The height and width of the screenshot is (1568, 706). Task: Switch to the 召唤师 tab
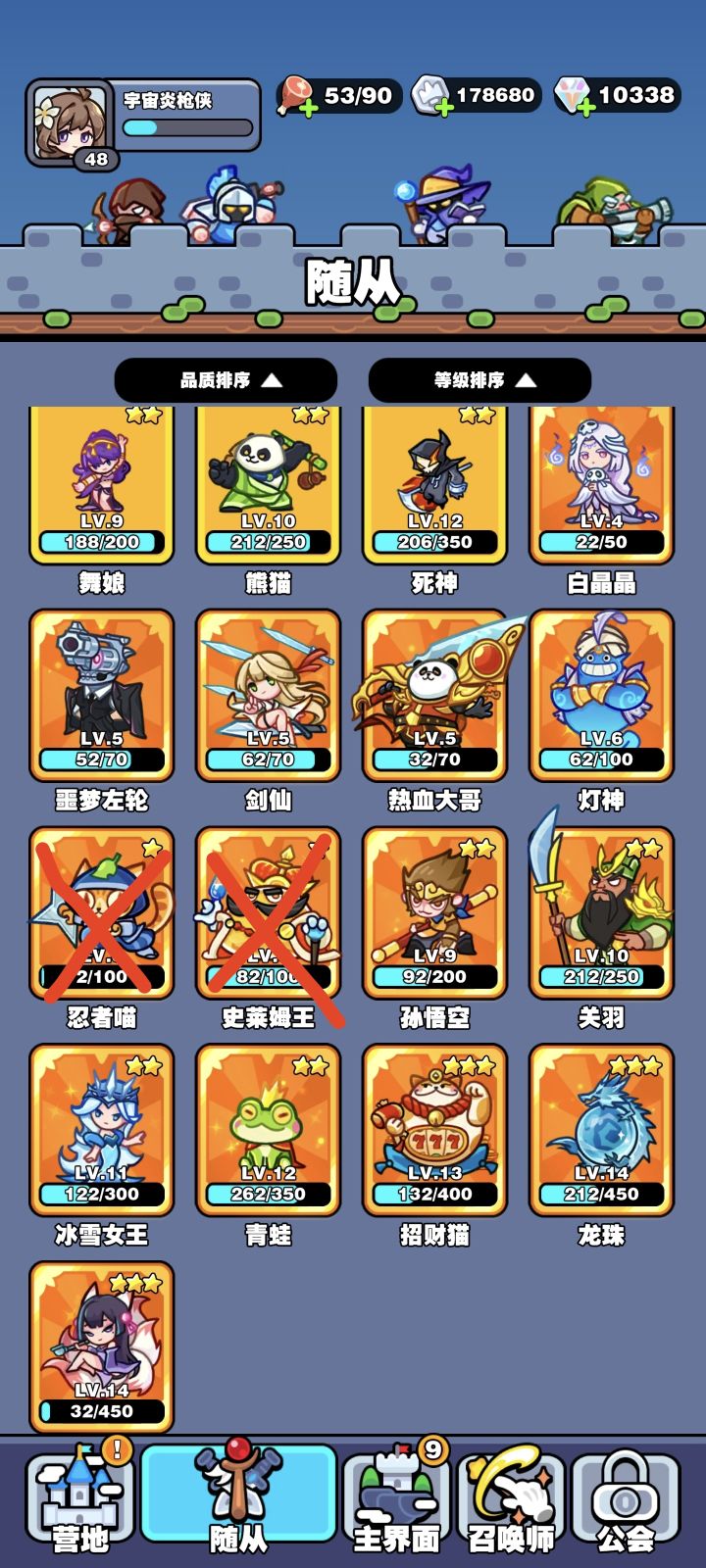[511, 1501]
